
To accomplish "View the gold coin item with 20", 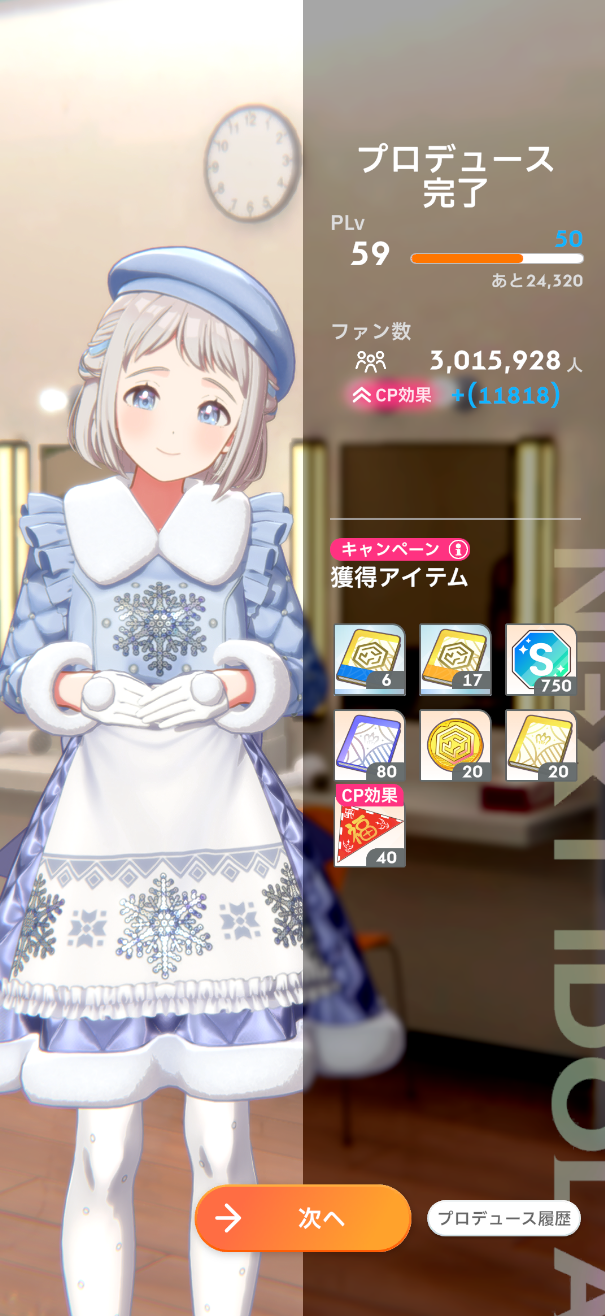I will coord(455,745).
